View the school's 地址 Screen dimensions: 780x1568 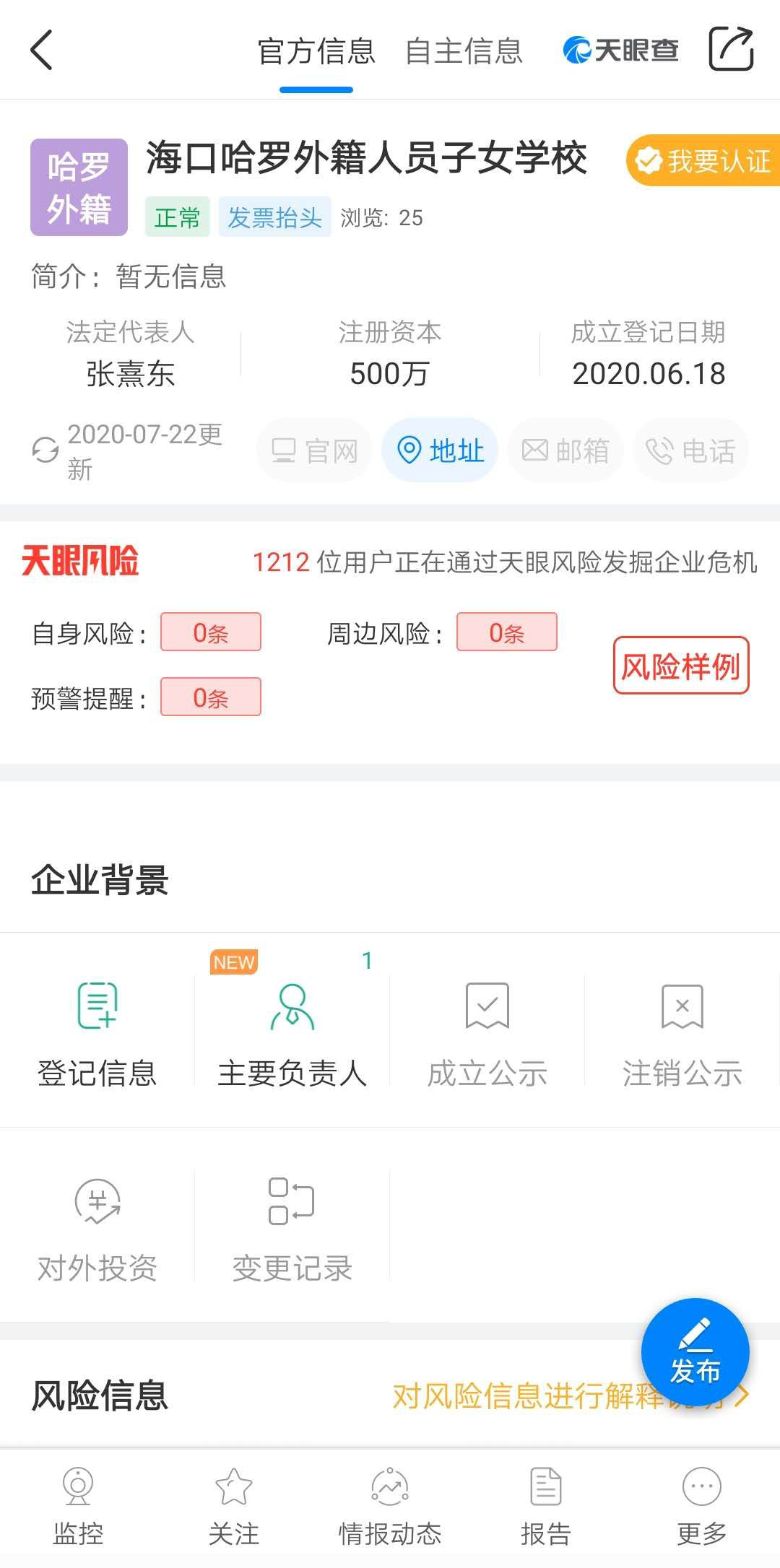(x=440, y=450)
